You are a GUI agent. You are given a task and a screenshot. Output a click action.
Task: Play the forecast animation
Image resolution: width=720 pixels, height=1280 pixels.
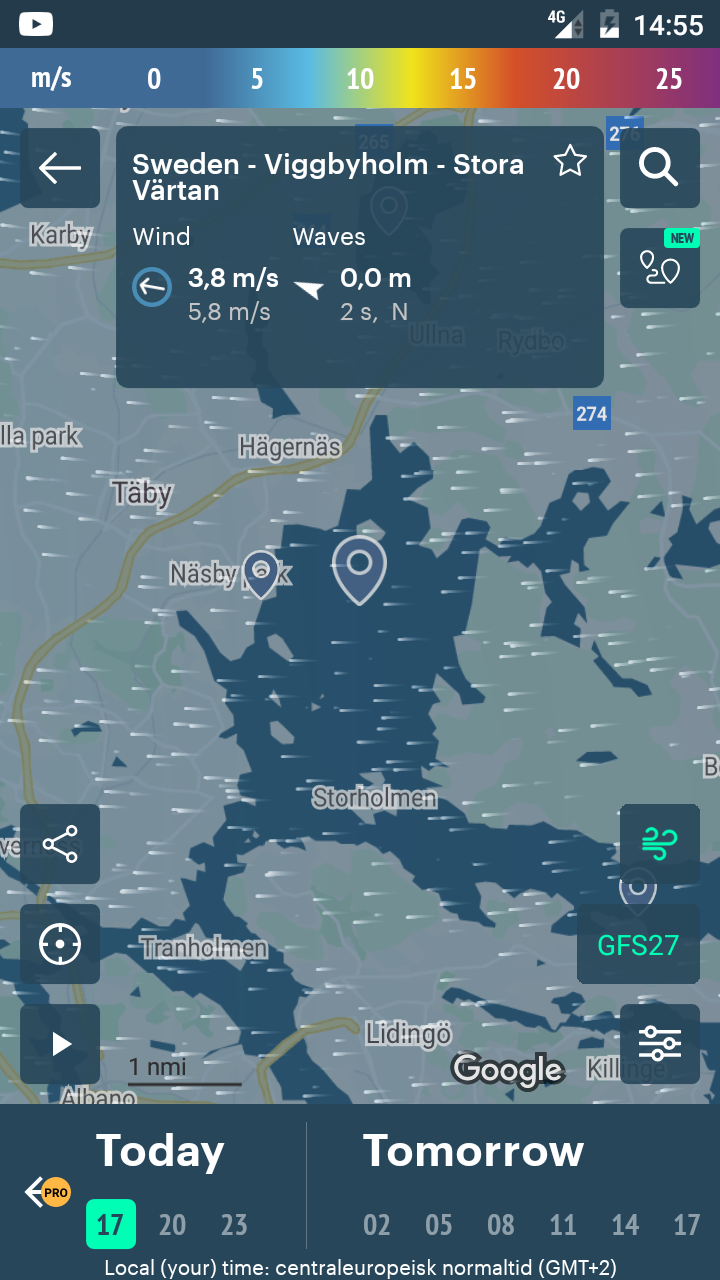point(60,1044)
